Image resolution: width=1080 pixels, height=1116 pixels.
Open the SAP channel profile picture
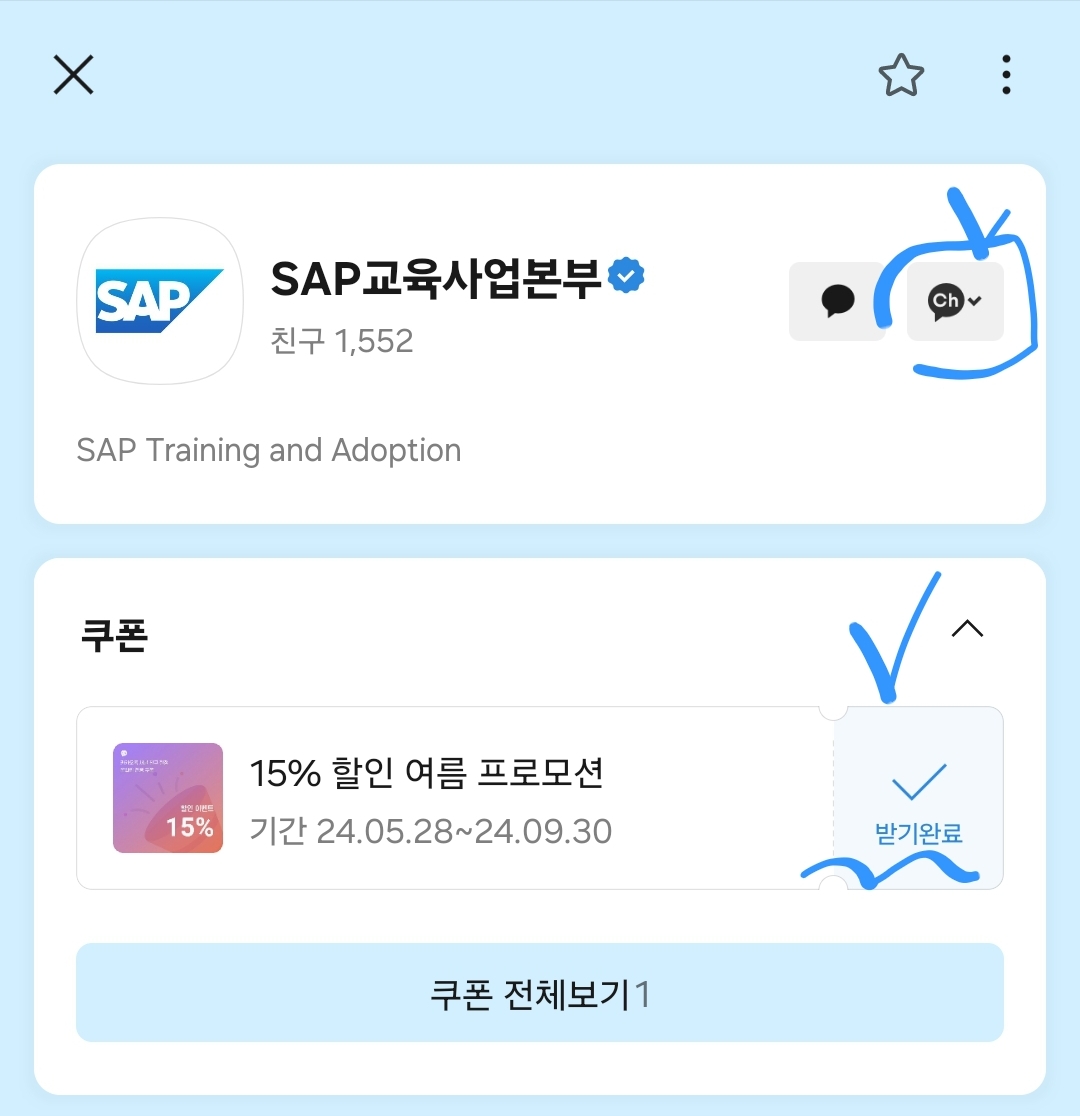pyautogui.click(x=160, y=300)
